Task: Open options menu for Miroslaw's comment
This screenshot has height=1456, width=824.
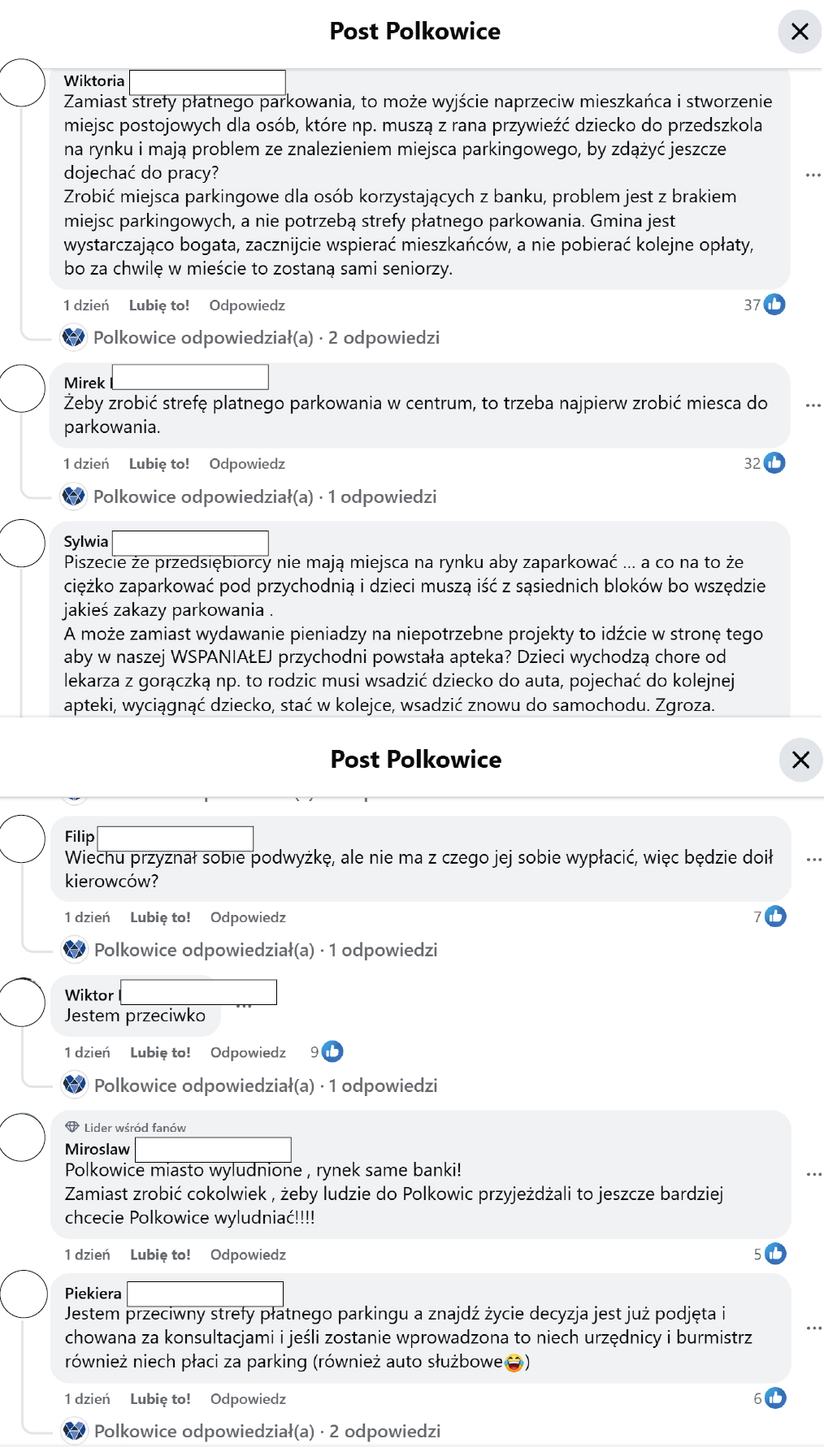Action: click(813, 1175)
